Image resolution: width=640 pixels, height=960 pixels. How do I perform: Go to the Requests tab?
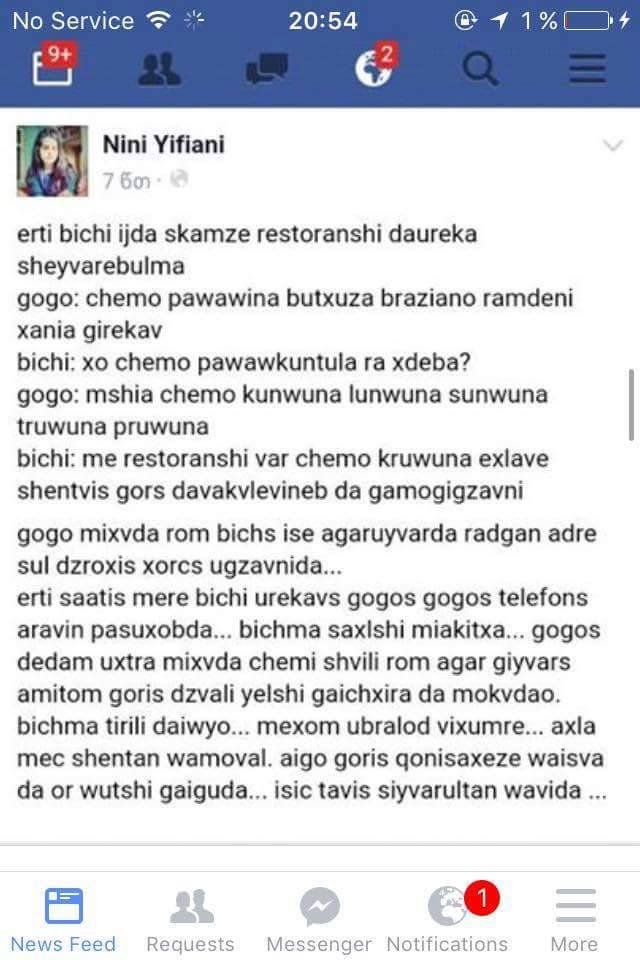pyautogui.click(x=191, y=918)
